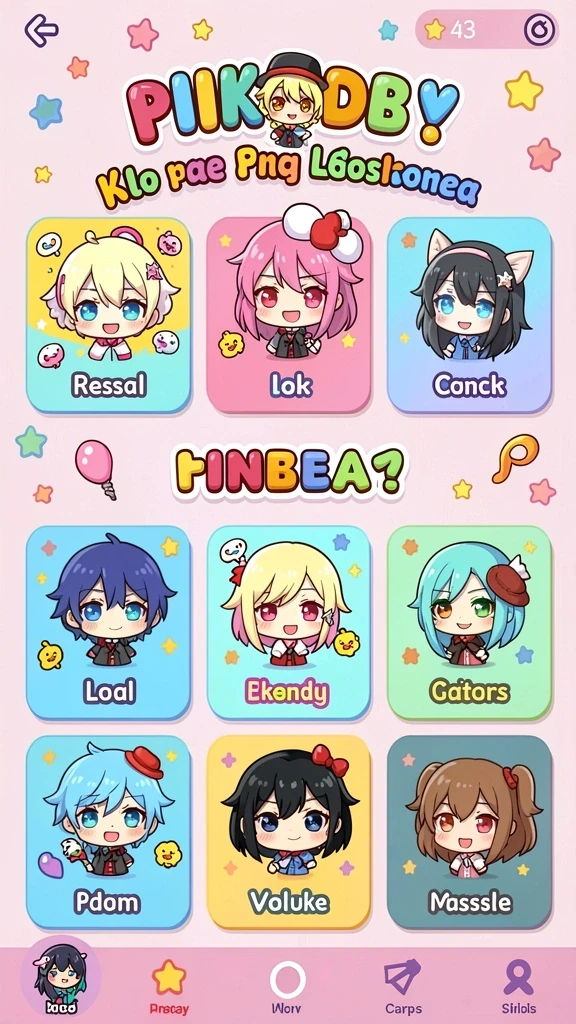
Task: Select the Voluke character card
Action: (289, 832)
